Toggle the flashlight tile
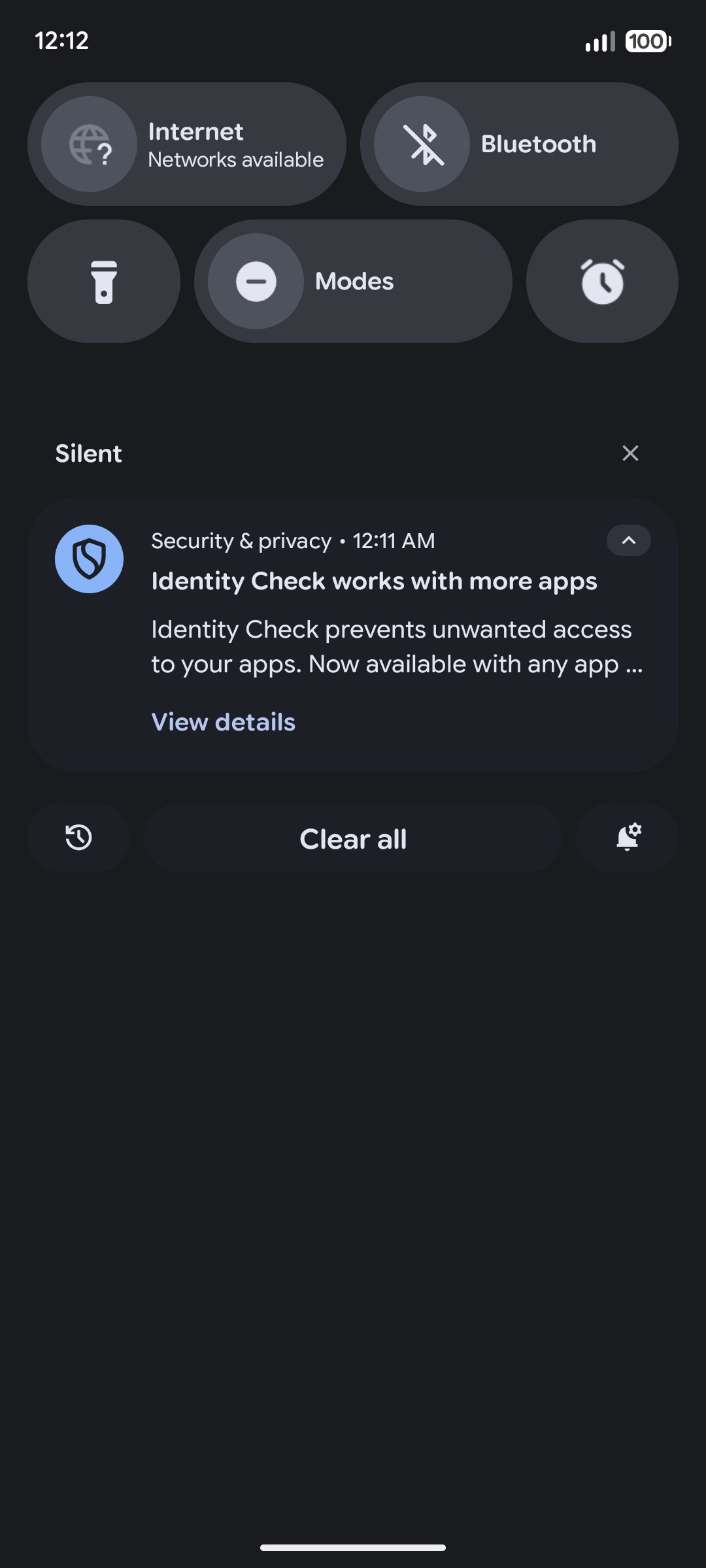Screen dimensions: 706x1568 coord(104,281)
